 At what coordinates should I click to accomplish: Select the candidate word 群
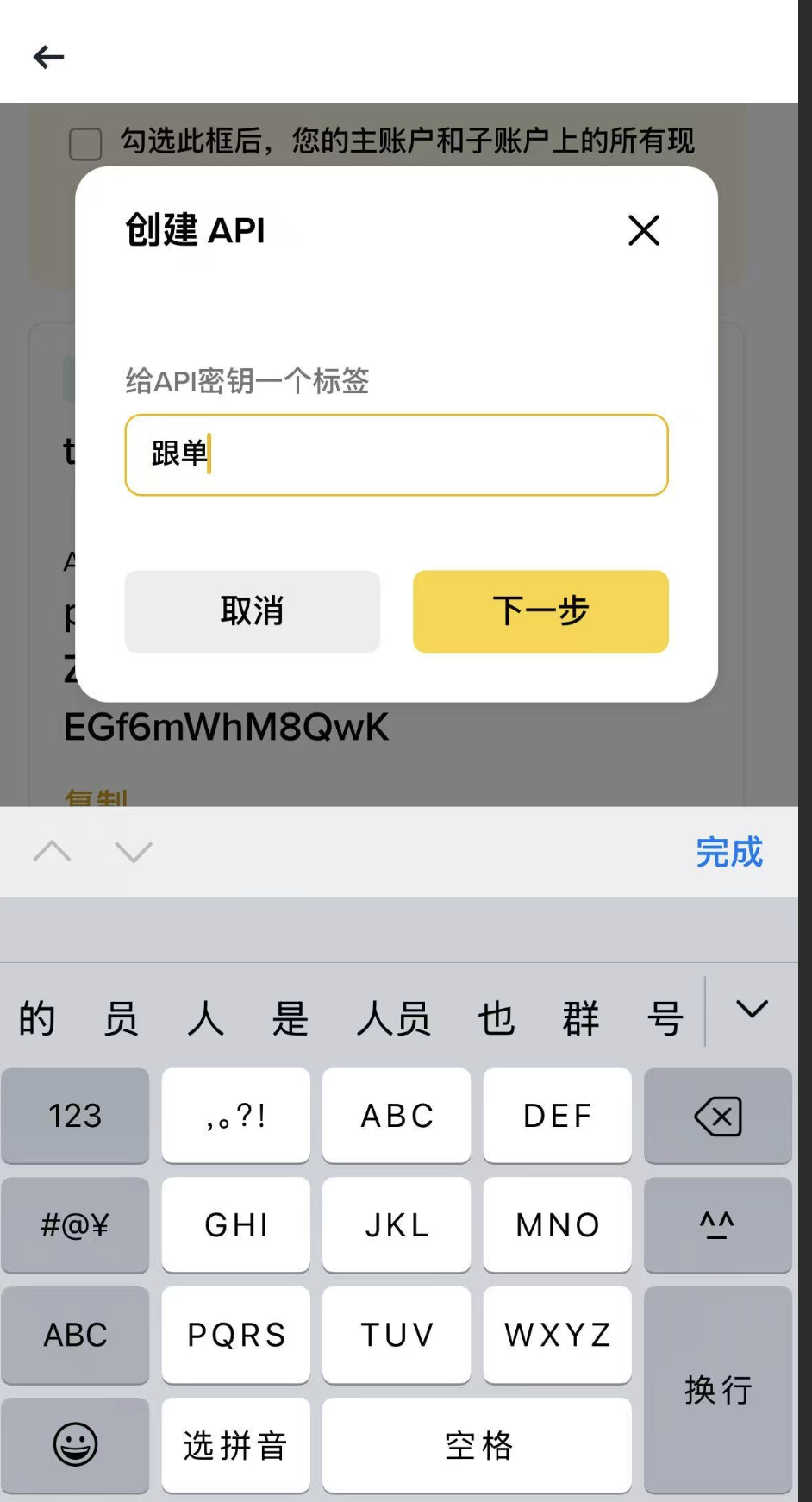pos(580,1018)
